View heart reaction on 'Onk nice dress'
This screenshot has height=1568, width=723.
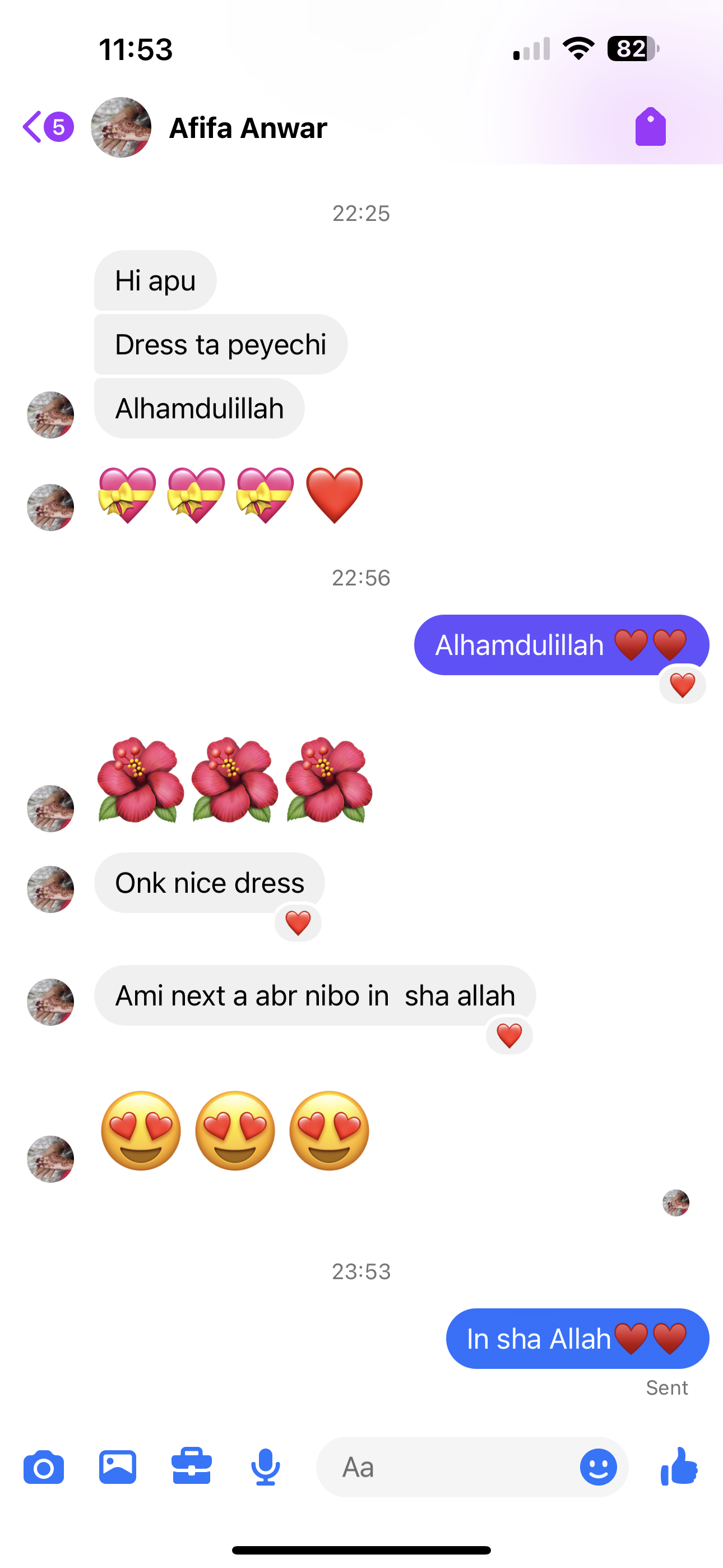[x=298, y=924]
